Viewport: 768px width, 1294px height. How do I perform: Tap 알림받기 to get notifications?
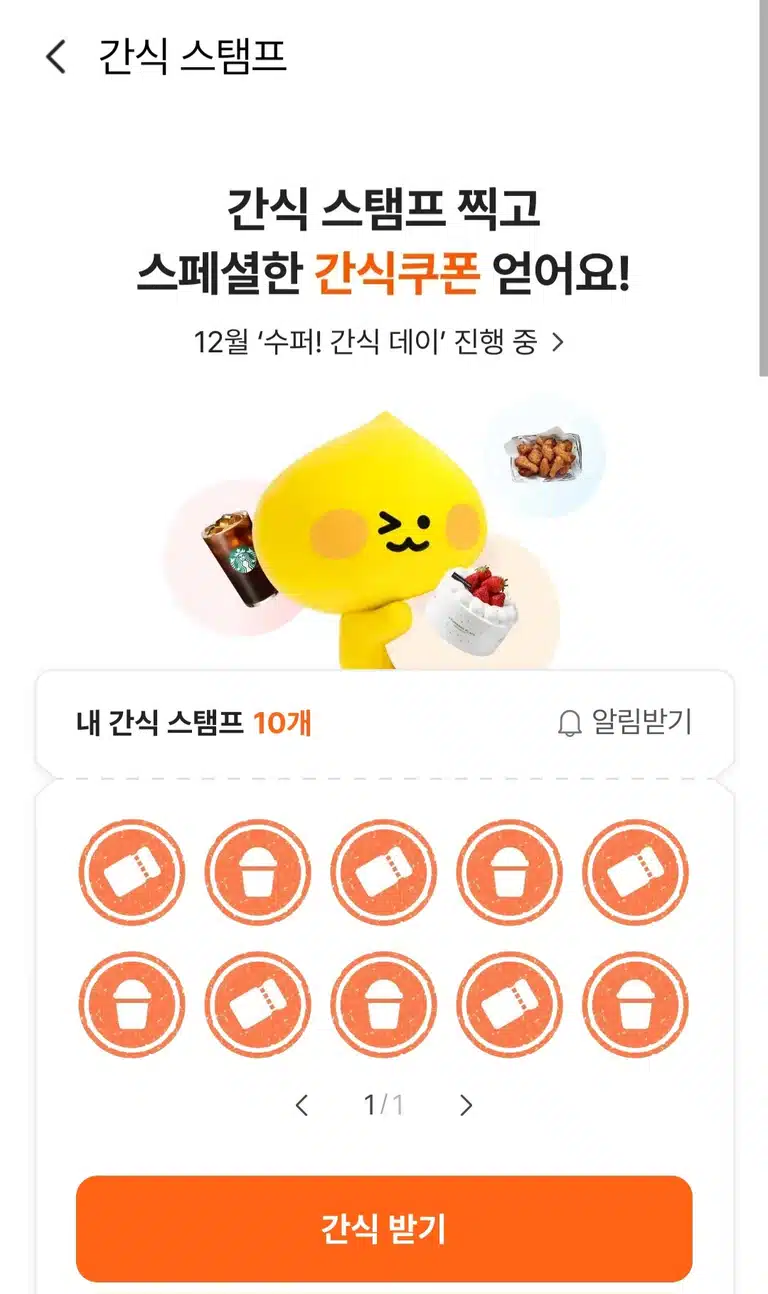pyautogui.click(x=624, y=722)
